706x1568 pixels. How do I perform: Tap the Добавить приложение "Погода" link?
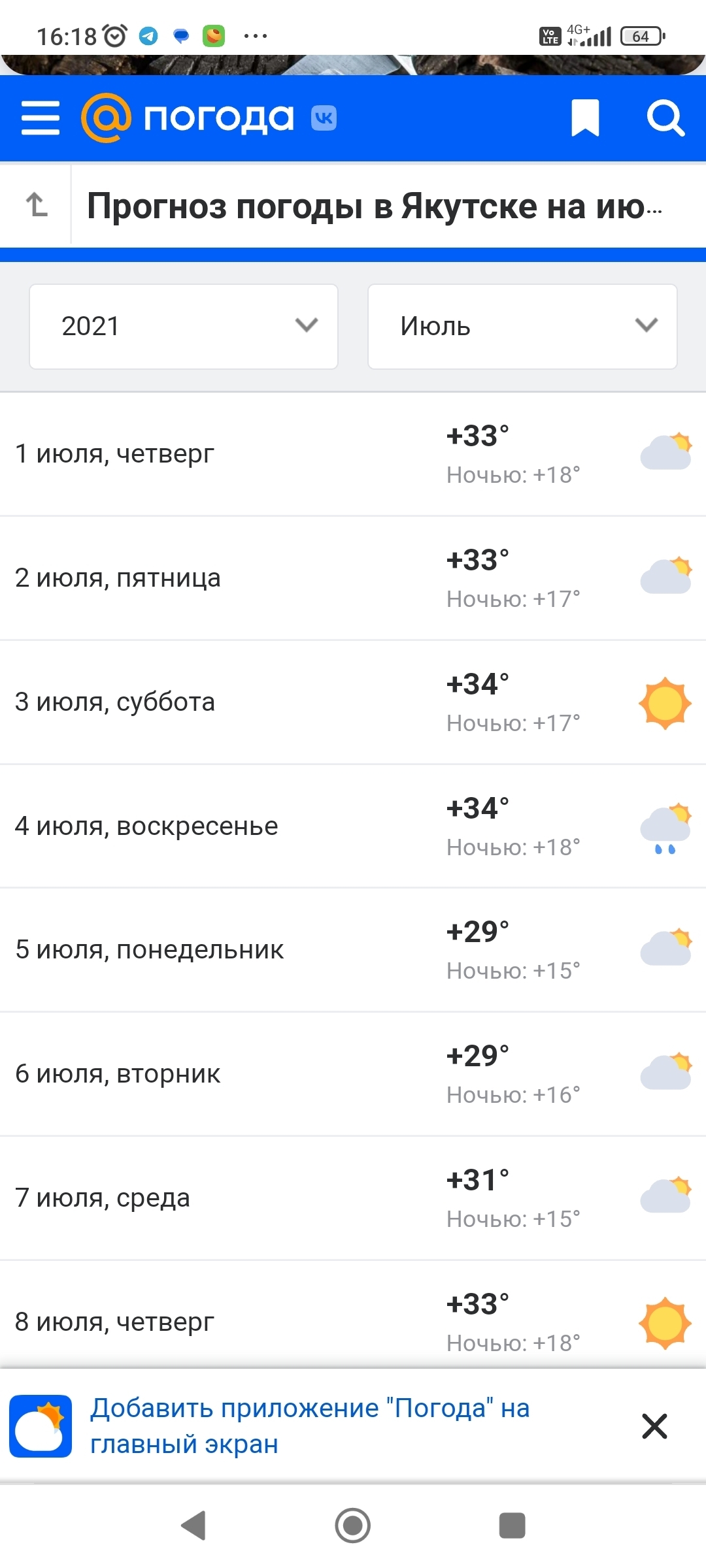(310, 1426)
